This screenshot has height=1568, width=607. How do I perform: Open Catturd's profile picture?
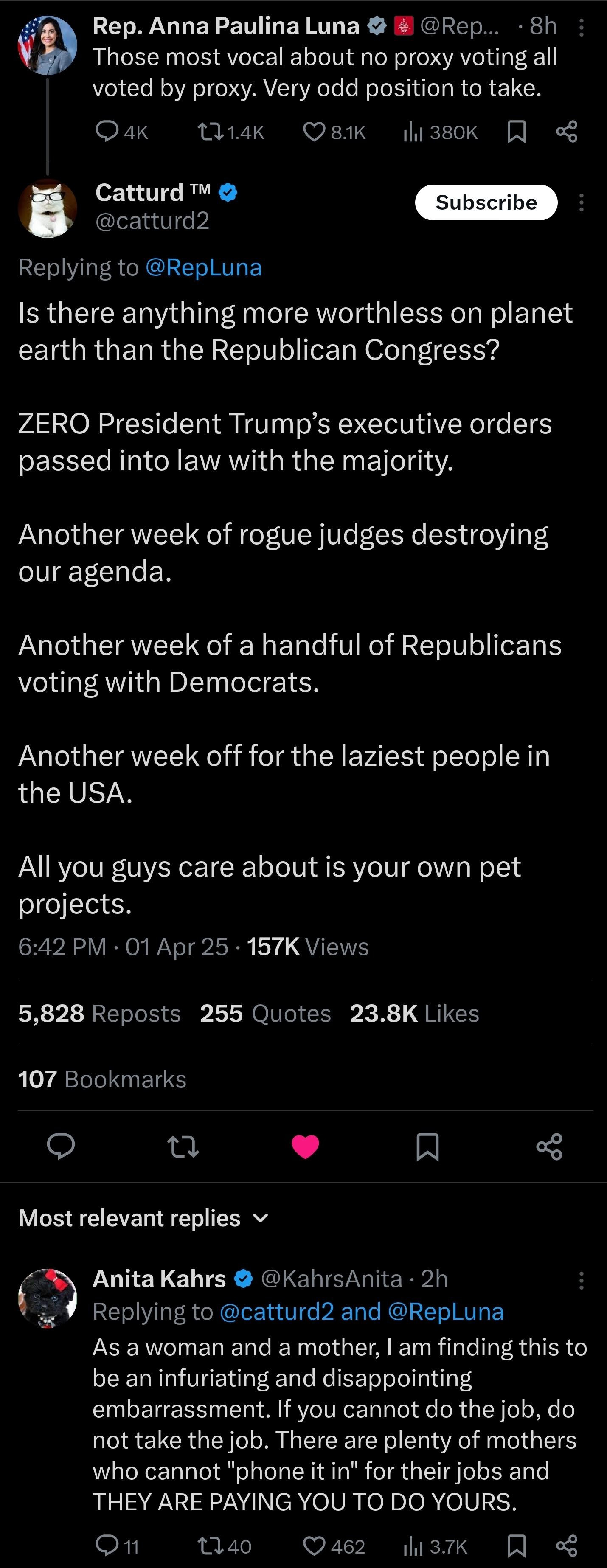click(48, 208)
